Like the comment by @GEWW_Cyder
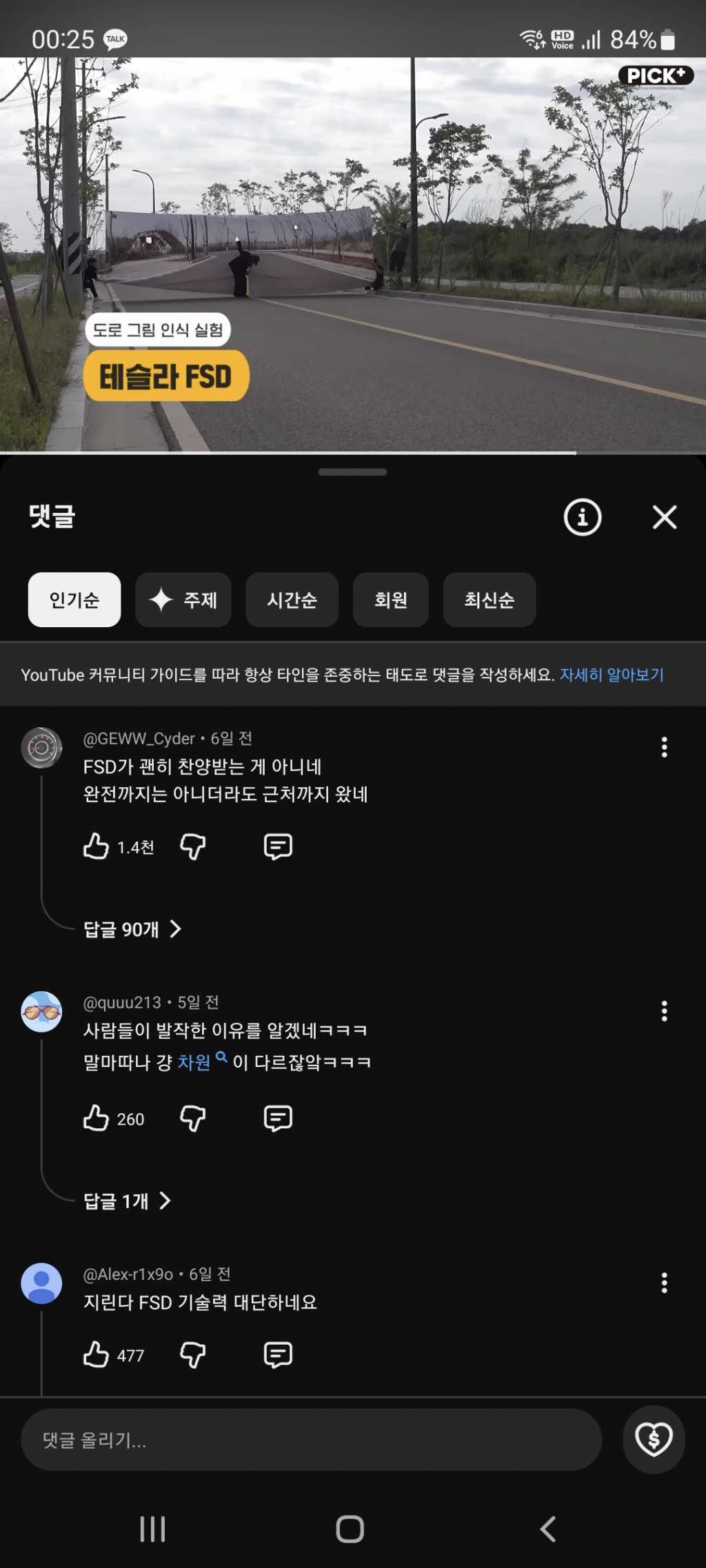 pyautogui.click(x=96, y=846)
